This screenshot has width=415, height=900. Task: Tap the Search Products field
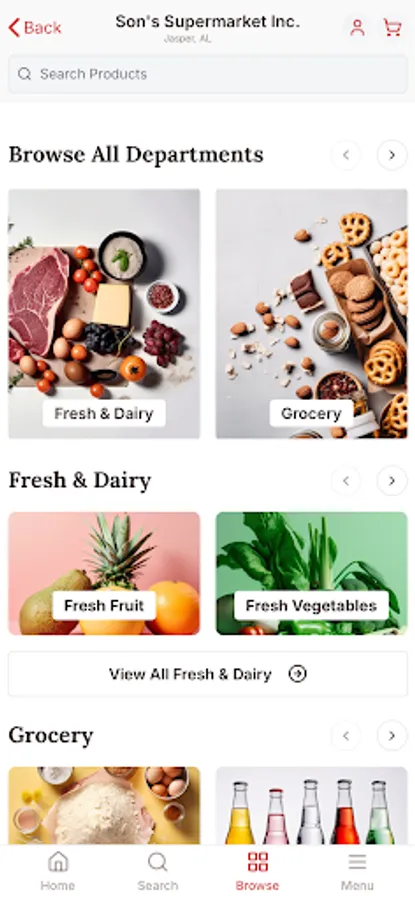[208, 74]
